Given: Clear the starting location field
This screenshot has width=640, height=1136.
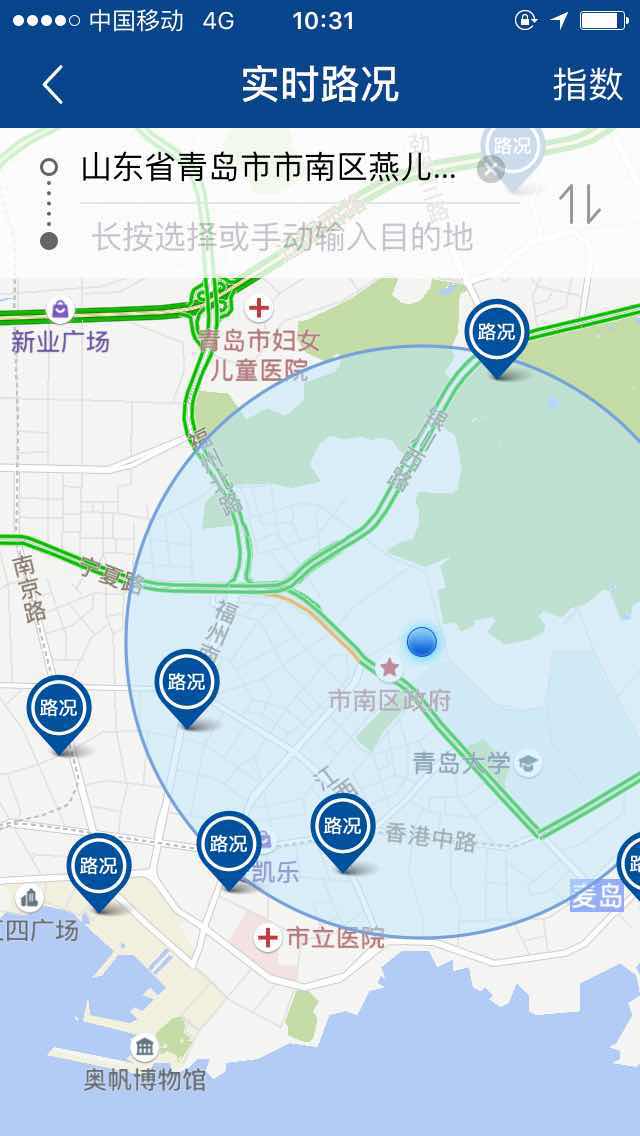Looking at the screenshot, I should pyautogui.click(x=490, y=169).
